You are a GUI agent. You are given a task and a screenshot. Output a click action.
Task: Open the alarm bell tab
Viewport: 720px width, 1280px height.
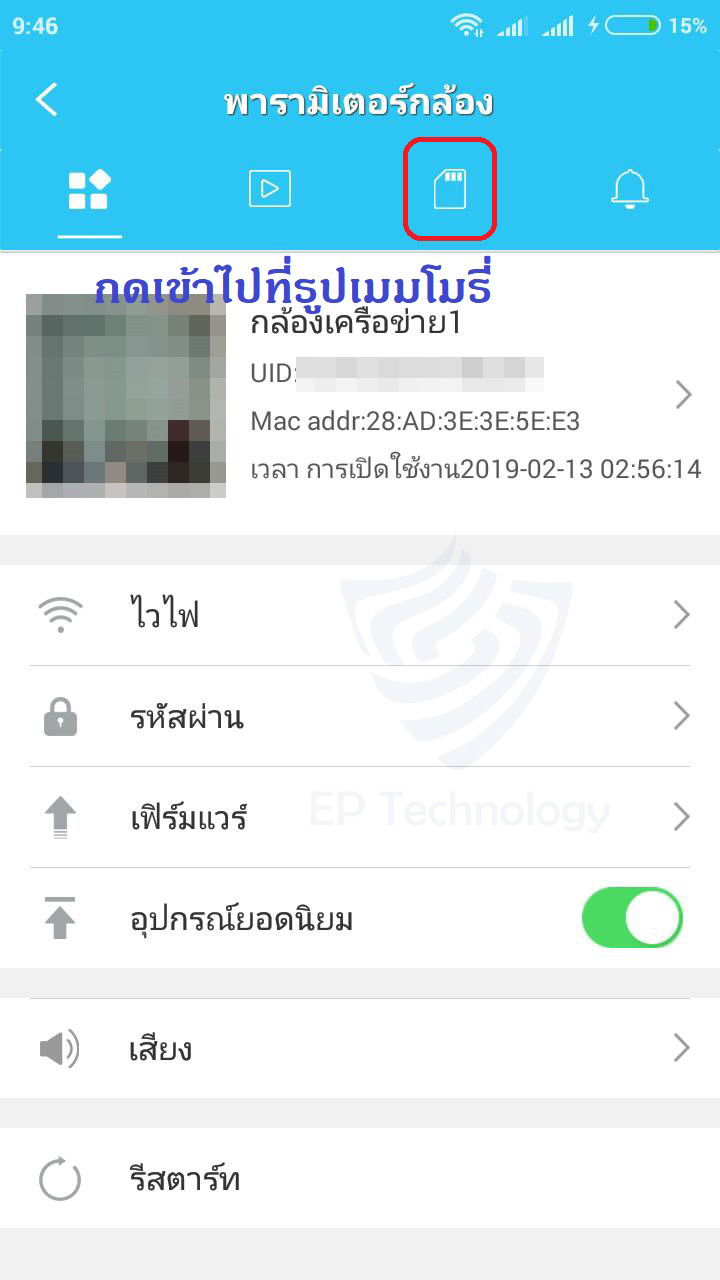click(x=630, y=188)
